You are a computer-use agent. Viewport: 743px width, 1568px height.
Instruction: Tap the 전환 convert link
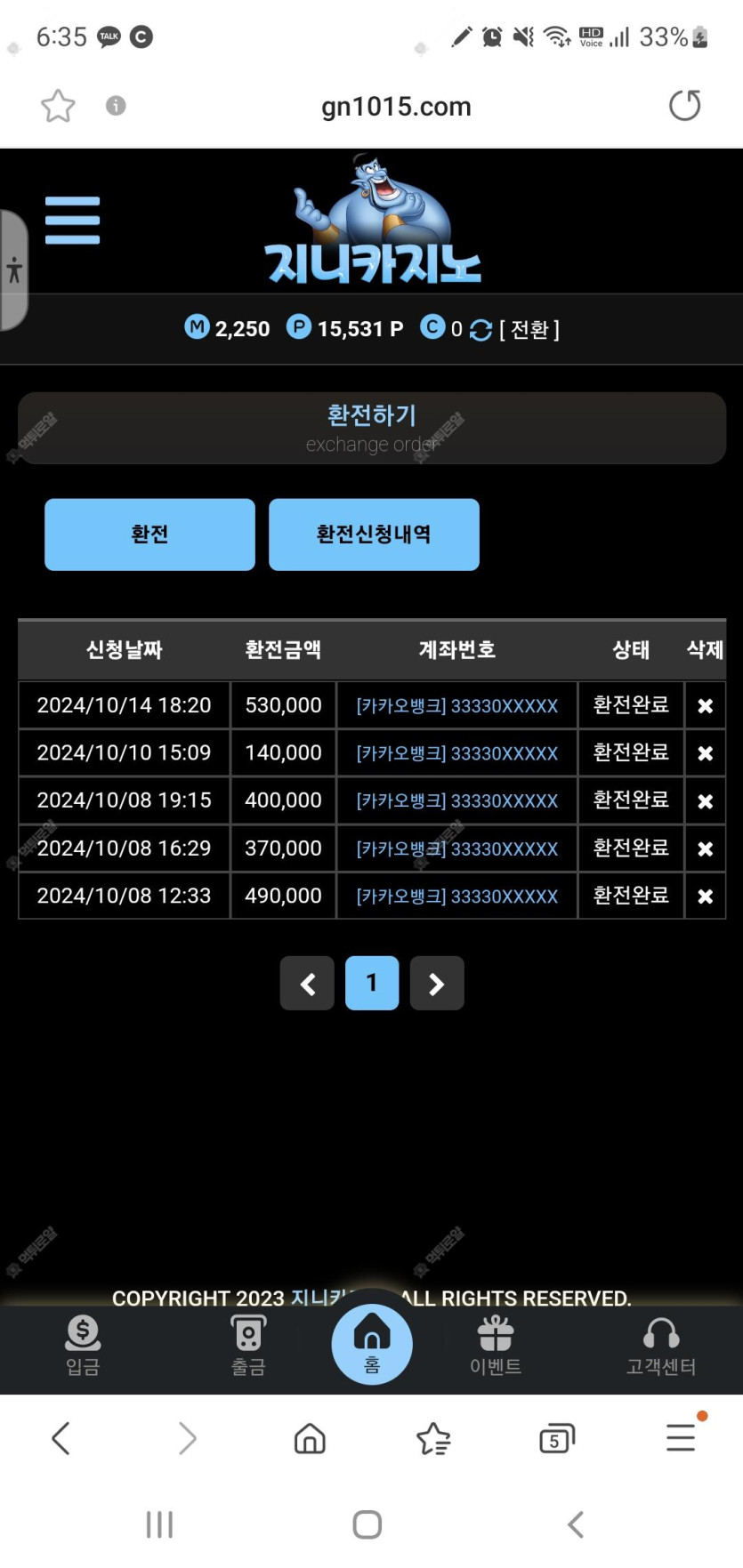(x=529, y=330)
